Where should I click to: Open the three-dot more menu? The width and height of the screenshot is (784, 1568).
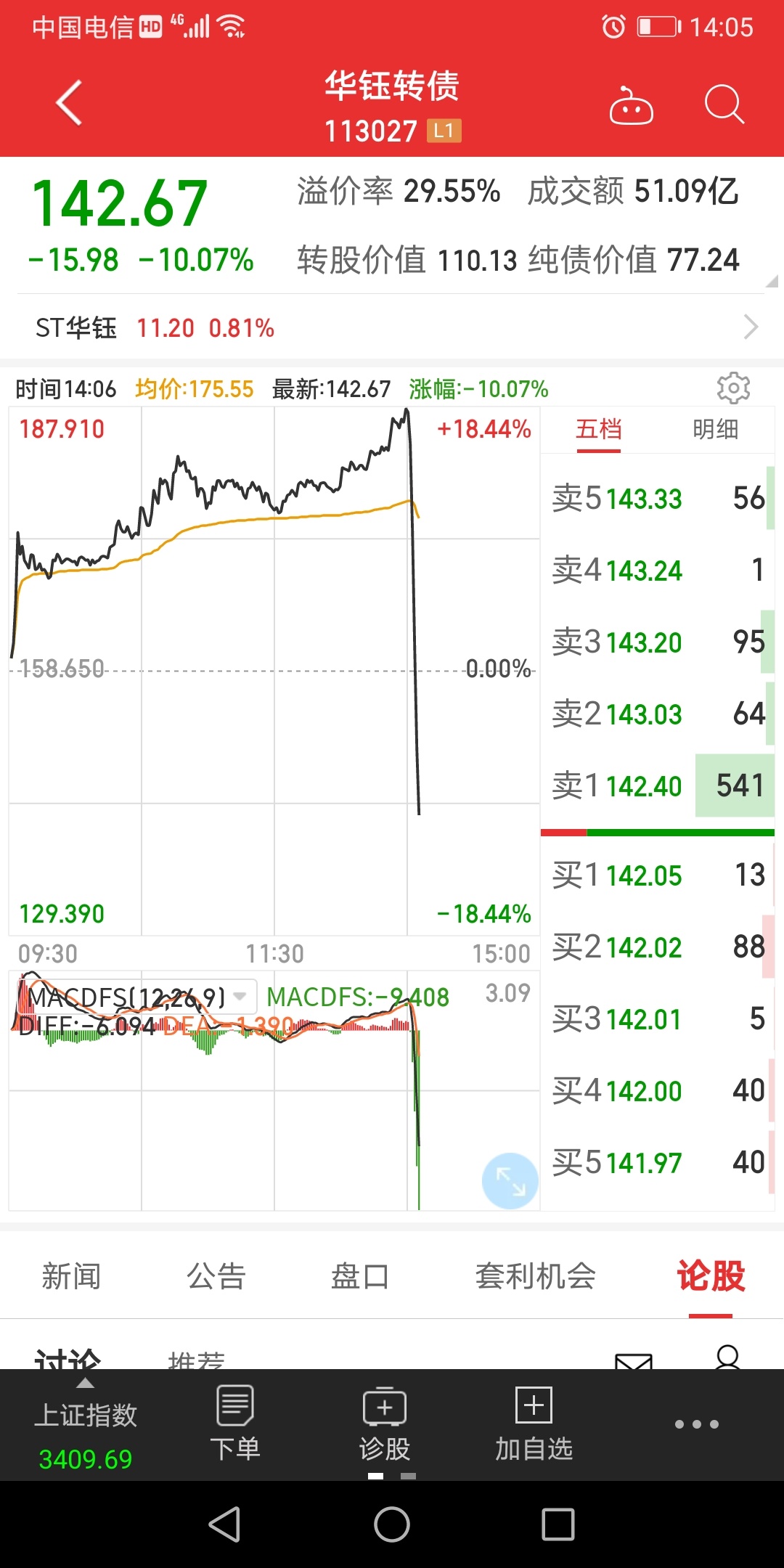697,1424
